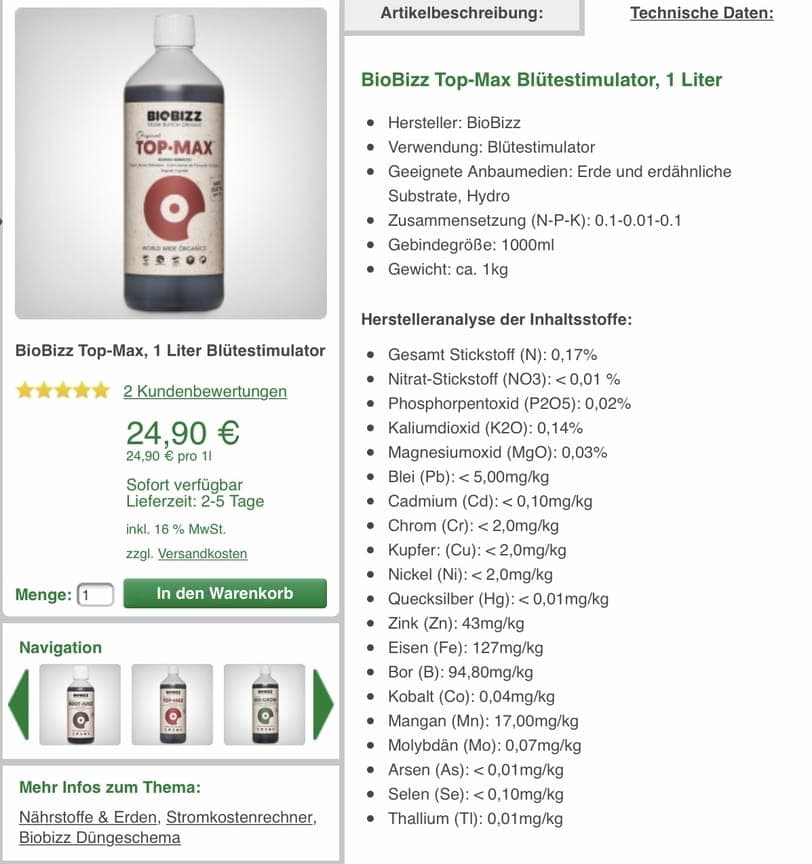Tap the Menge quantity field
Image resolution: width=812 pixels, height=864 pixels.
pyautogui.click(x=96, y=595)
